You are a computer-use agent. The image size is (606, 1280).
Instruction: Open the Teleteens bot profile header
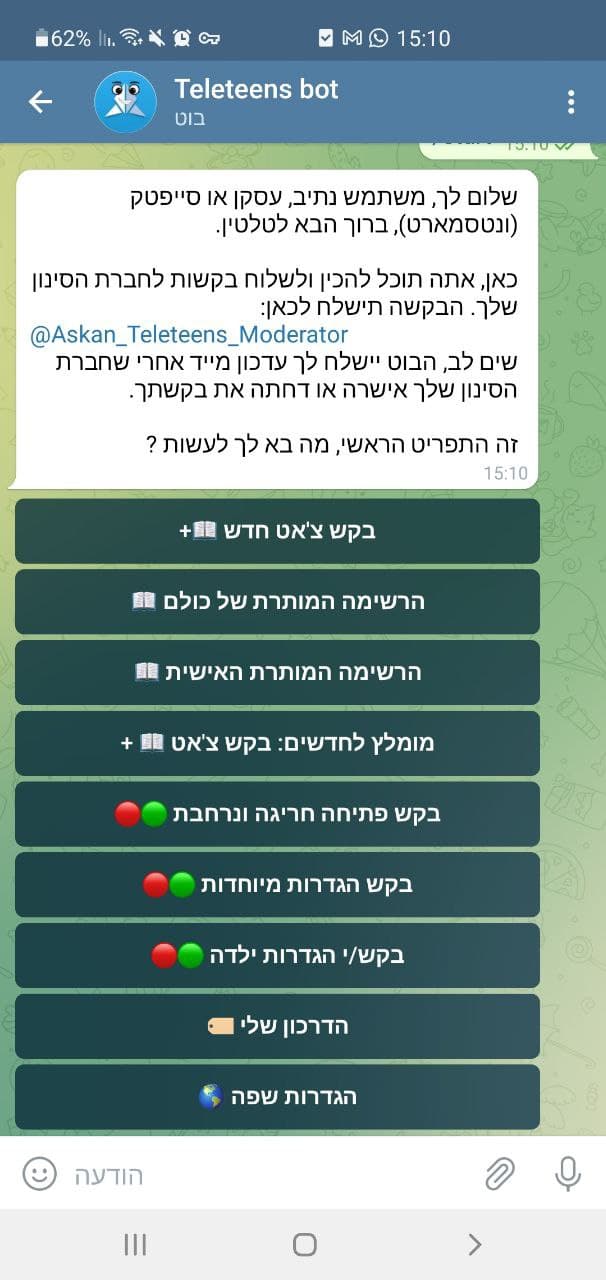[256, 101]
